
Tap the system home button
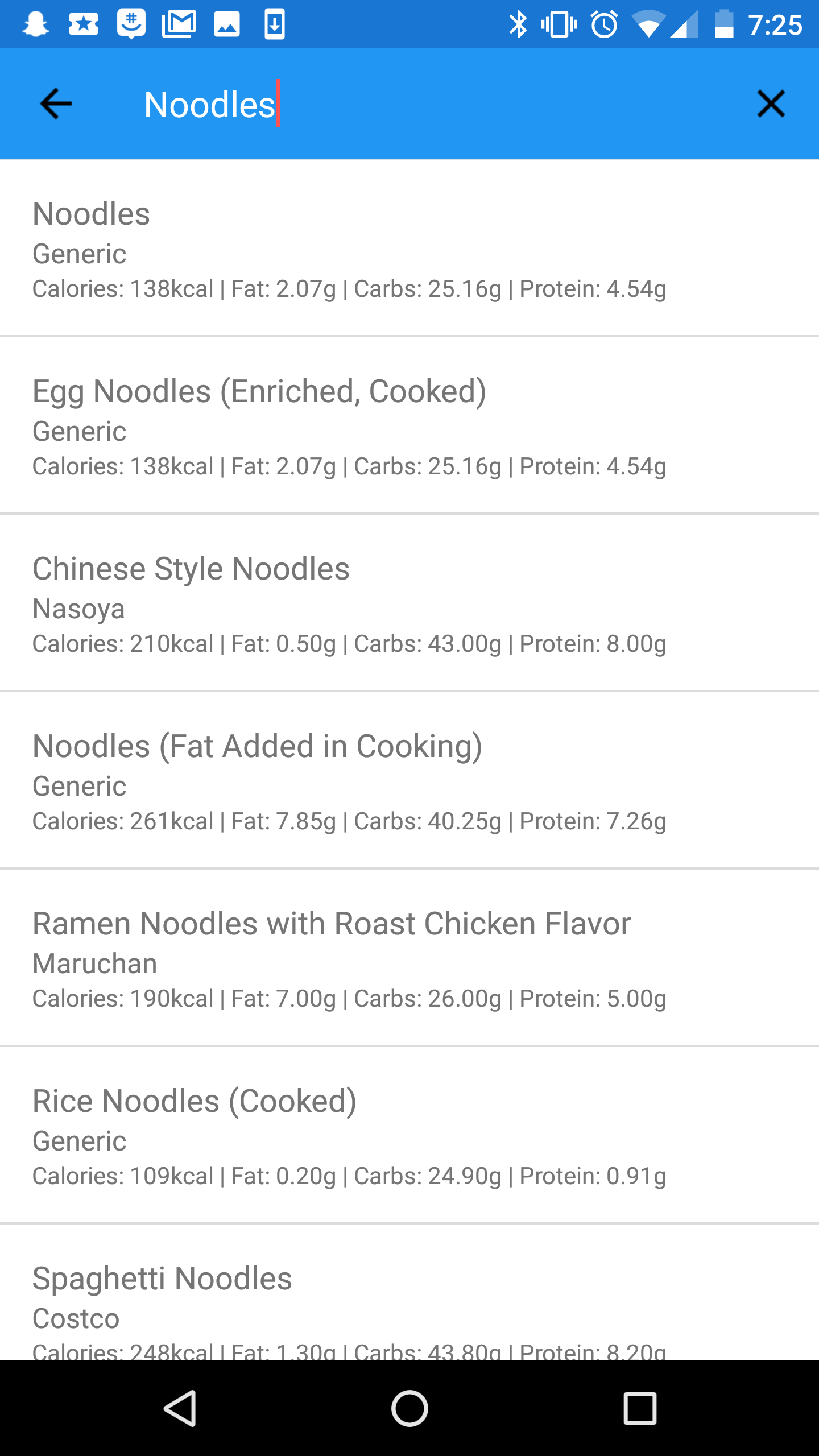click(409, 1409)
